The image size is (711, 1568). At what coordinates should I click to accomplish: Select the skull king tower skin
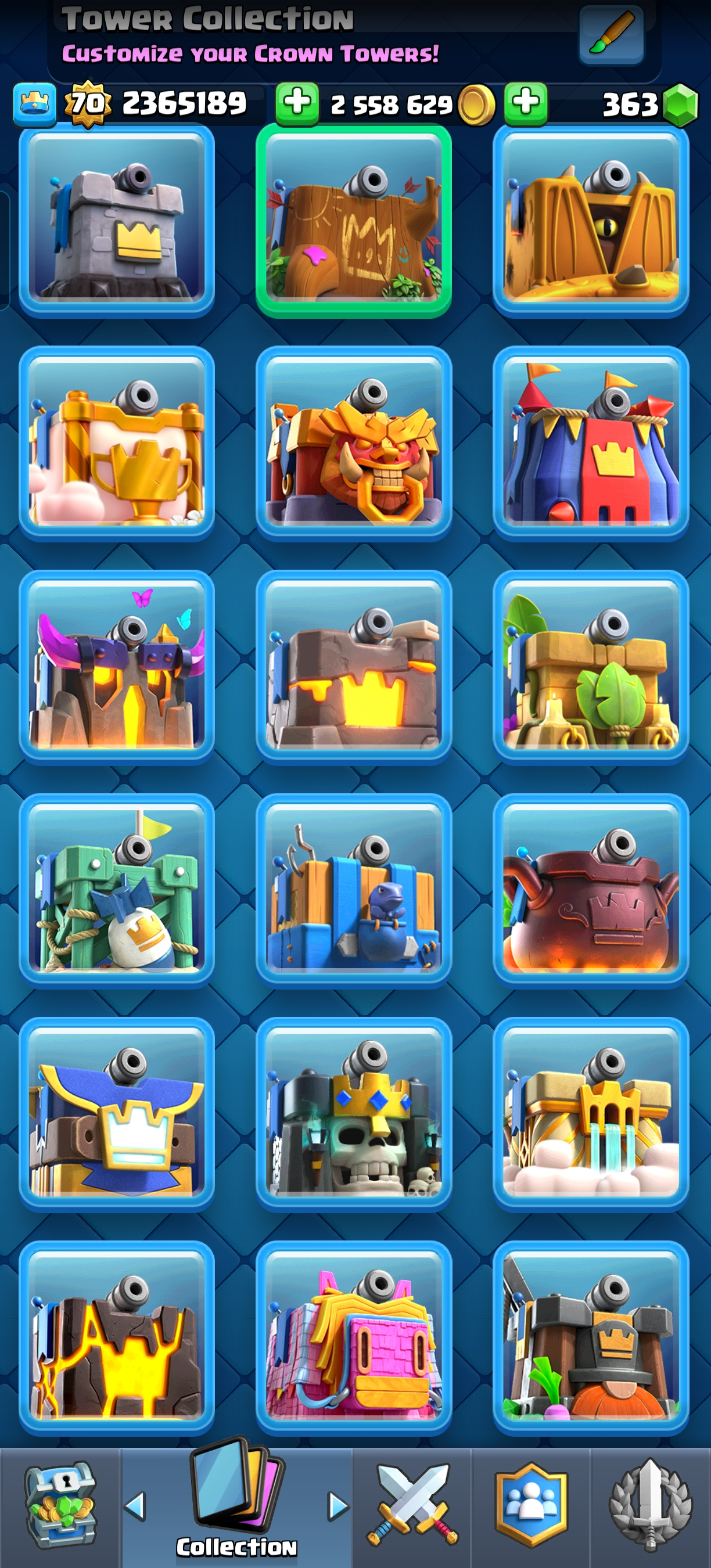click(x=354, y=1114)
